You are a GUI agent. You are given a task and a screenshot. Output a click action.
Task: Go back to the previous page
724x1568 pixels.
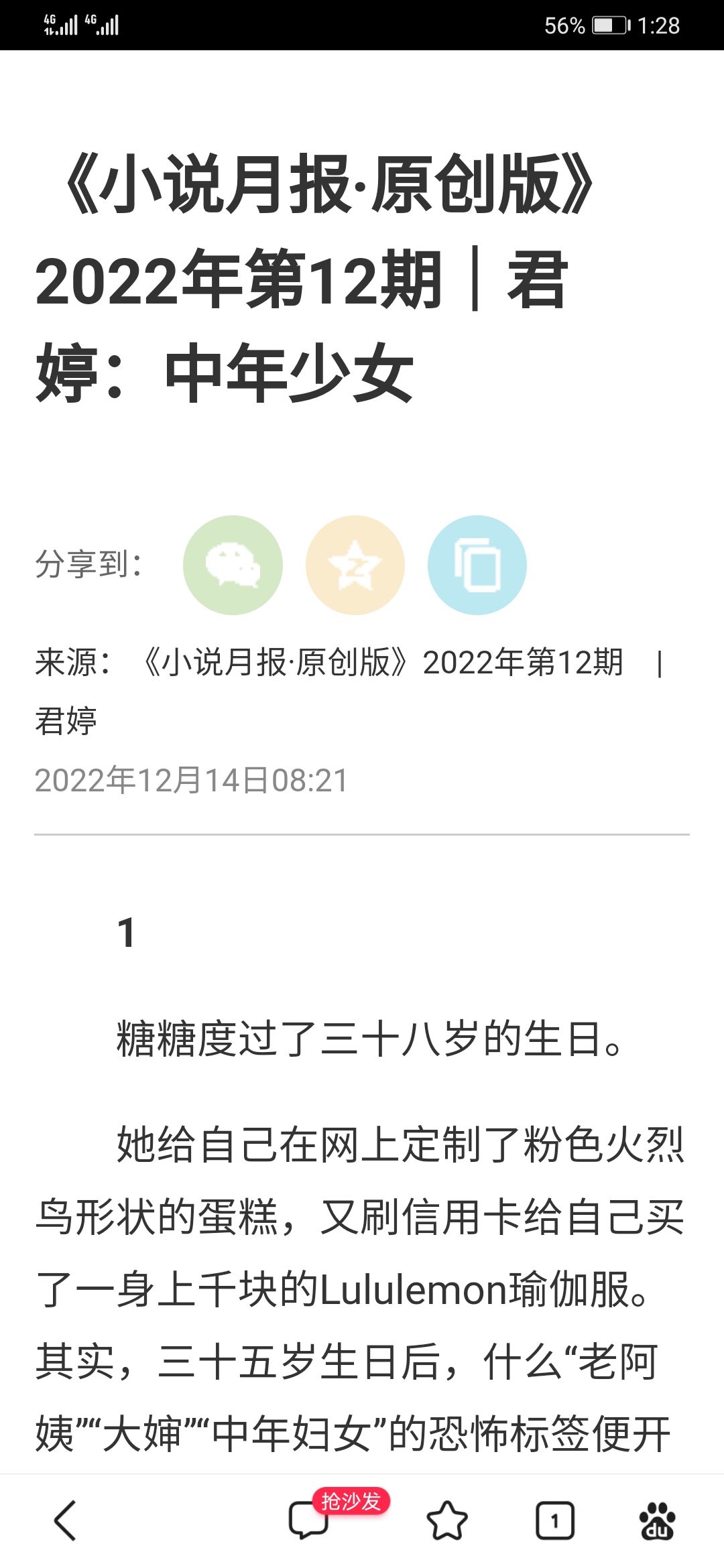click(66, 1520)
